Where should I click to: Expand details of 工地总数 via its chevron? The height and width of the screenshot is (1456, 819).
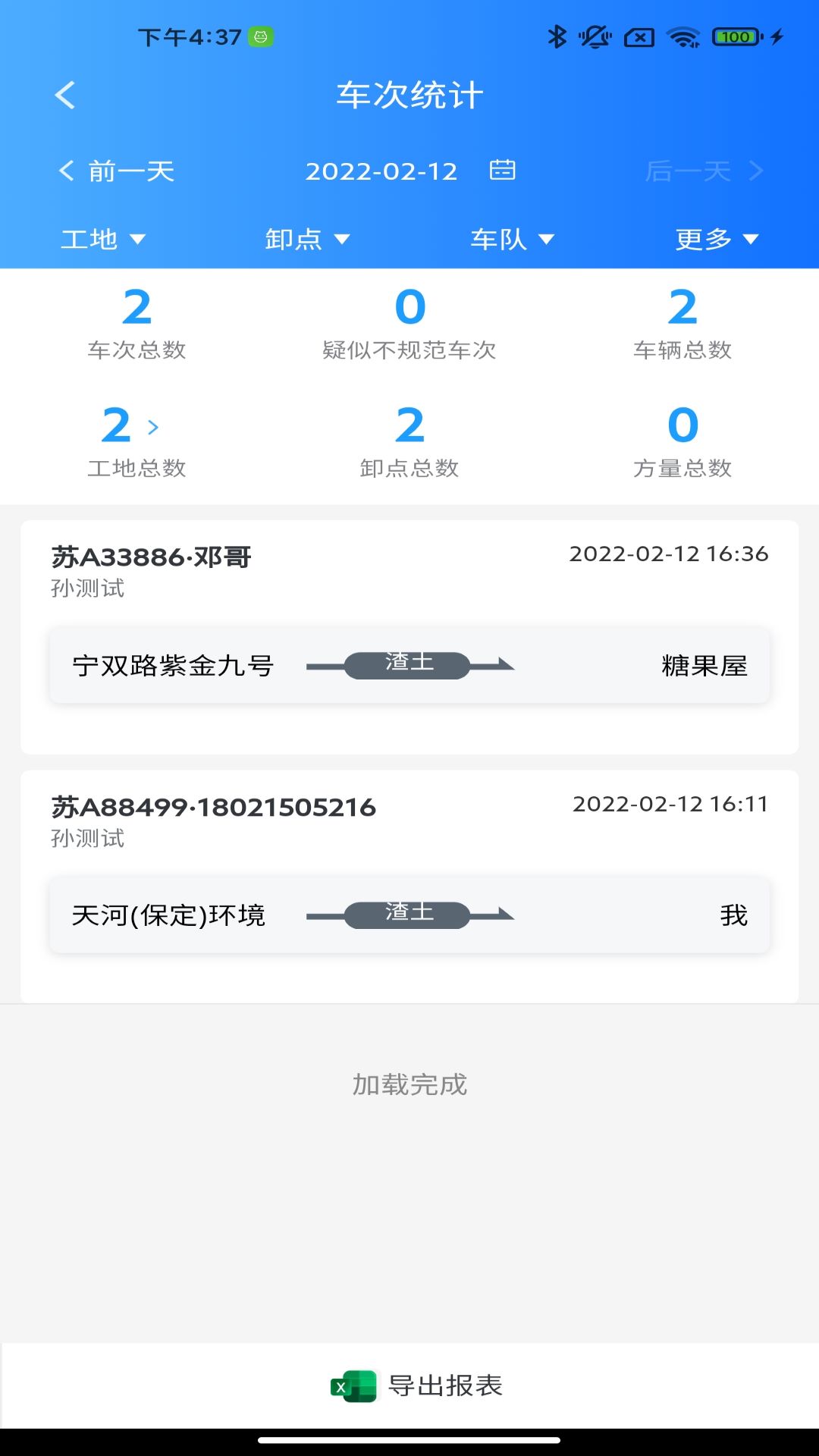pos(154,427)
